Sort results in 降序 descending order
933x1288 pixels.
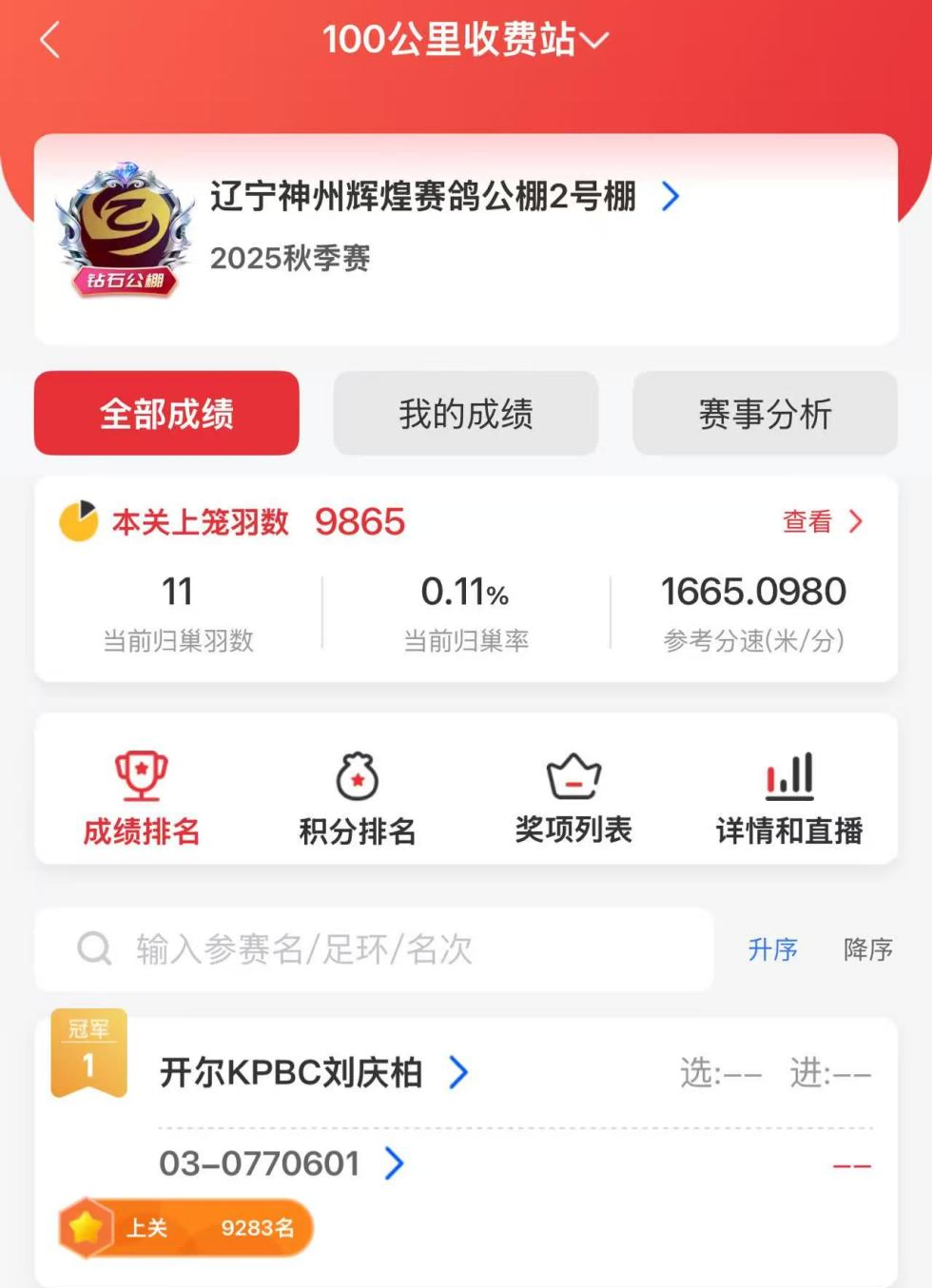point(867,949)
